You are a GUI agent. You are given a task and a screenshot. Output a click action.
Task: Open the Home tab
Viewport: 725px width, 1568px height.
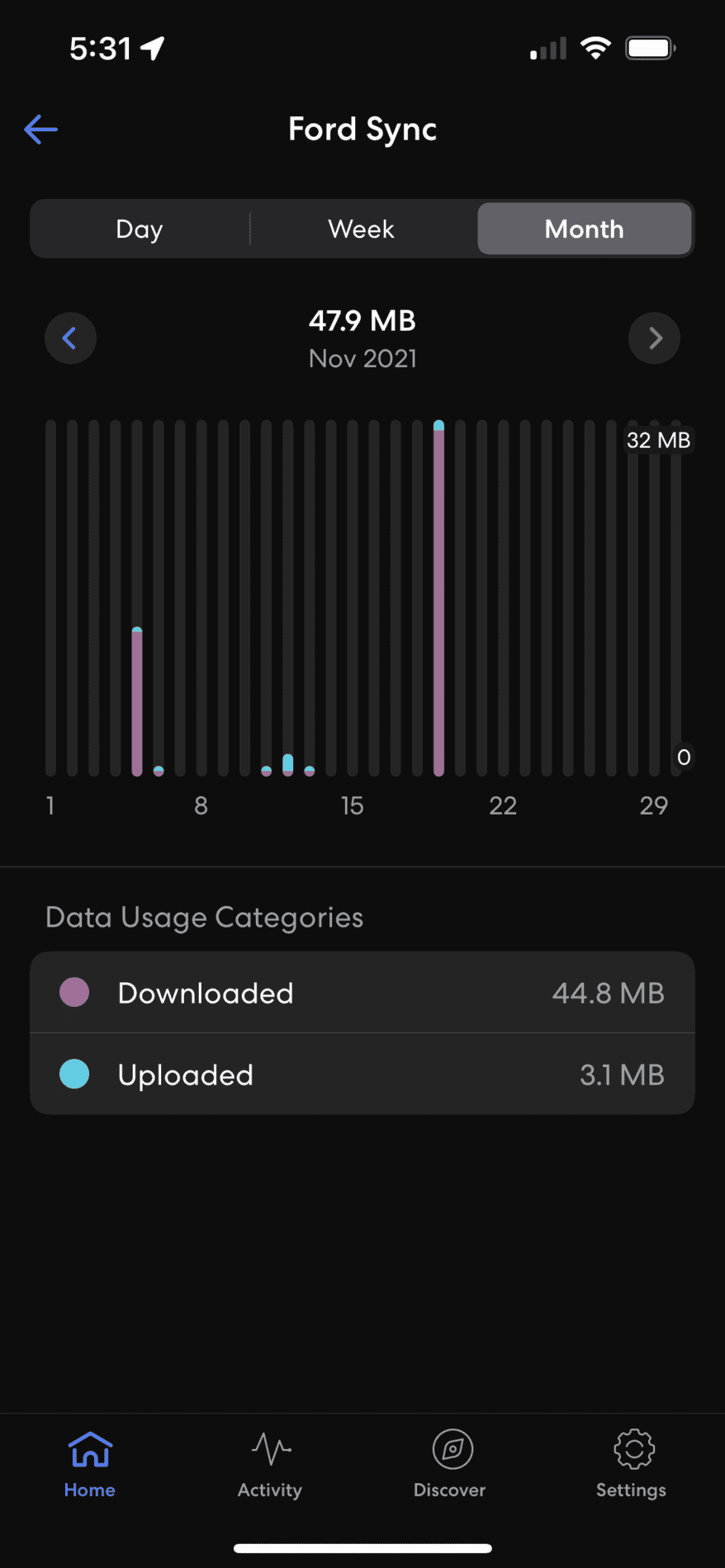tap(90, 1464)
